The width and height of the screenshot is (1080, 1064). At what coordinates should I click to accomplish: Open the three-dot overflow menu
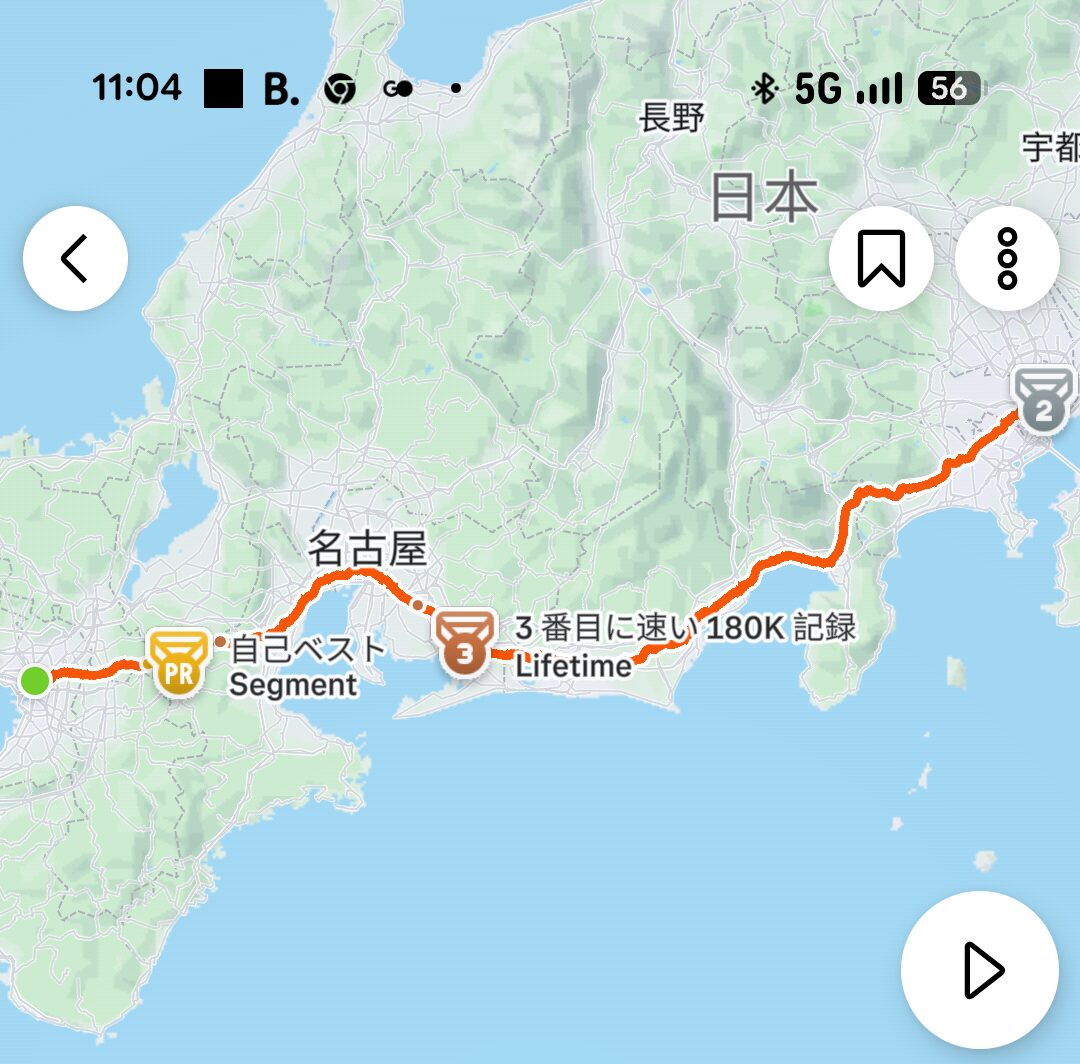(x=1007, y=258)
